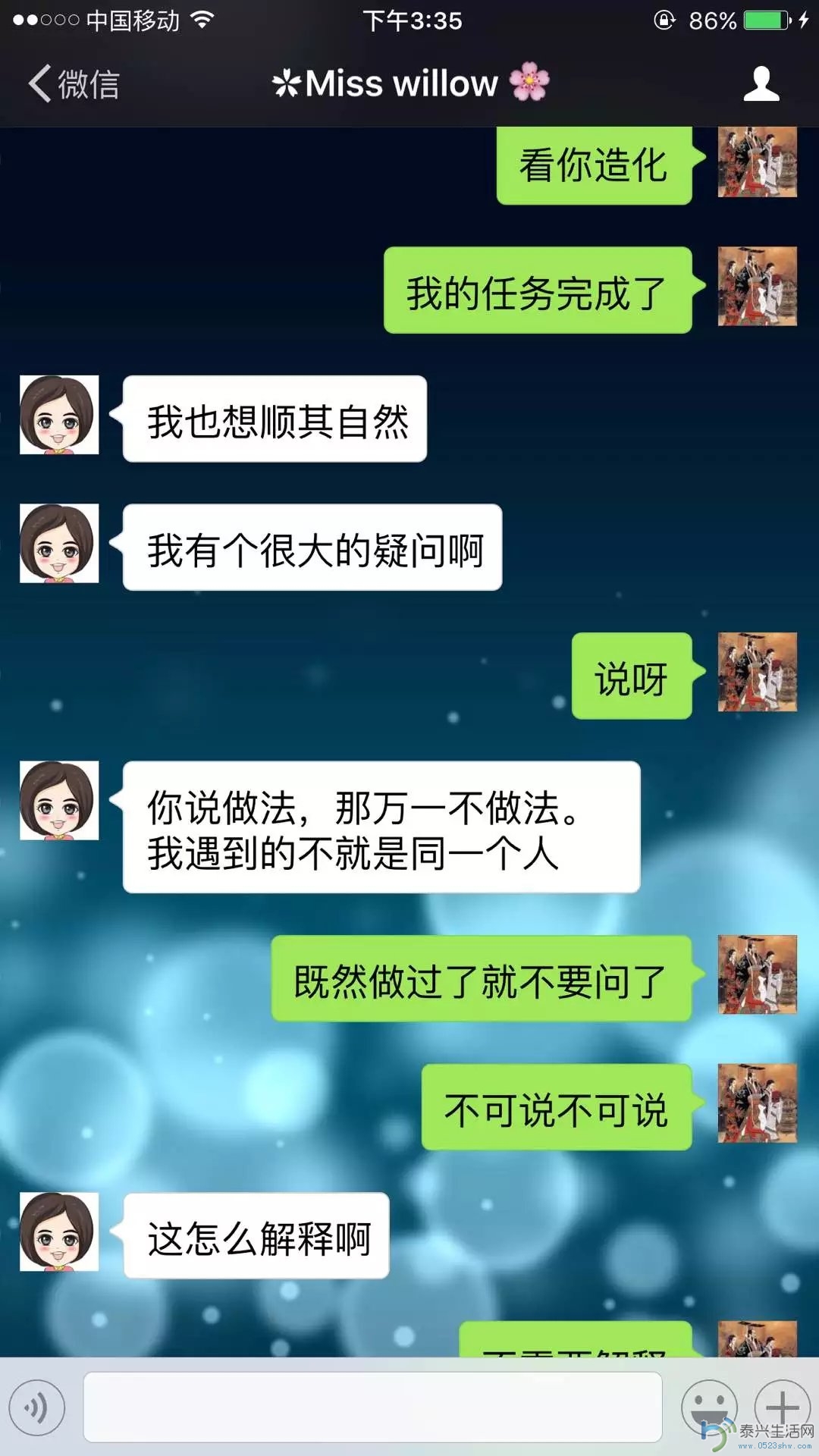Tap the message text field
Viewport: 819px width, 1456px height.
372,1407
